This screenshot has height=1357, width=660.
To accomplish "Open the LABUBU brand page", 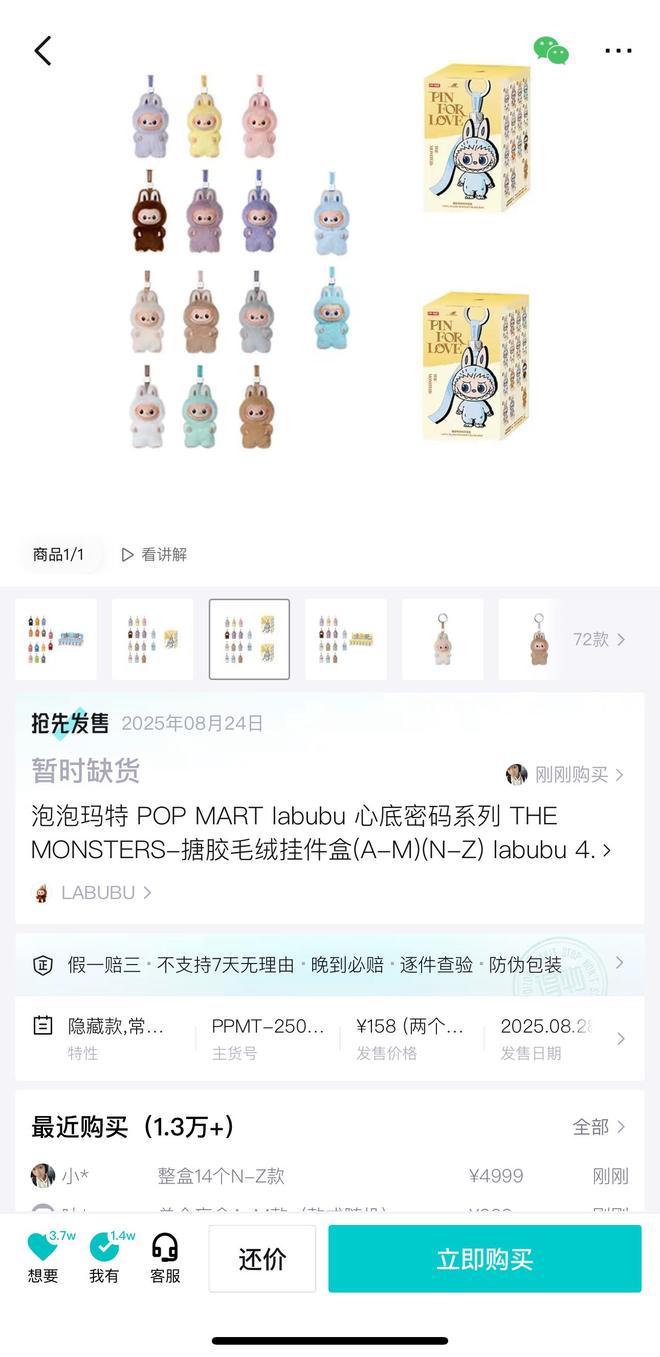I will tap(94, 892).
